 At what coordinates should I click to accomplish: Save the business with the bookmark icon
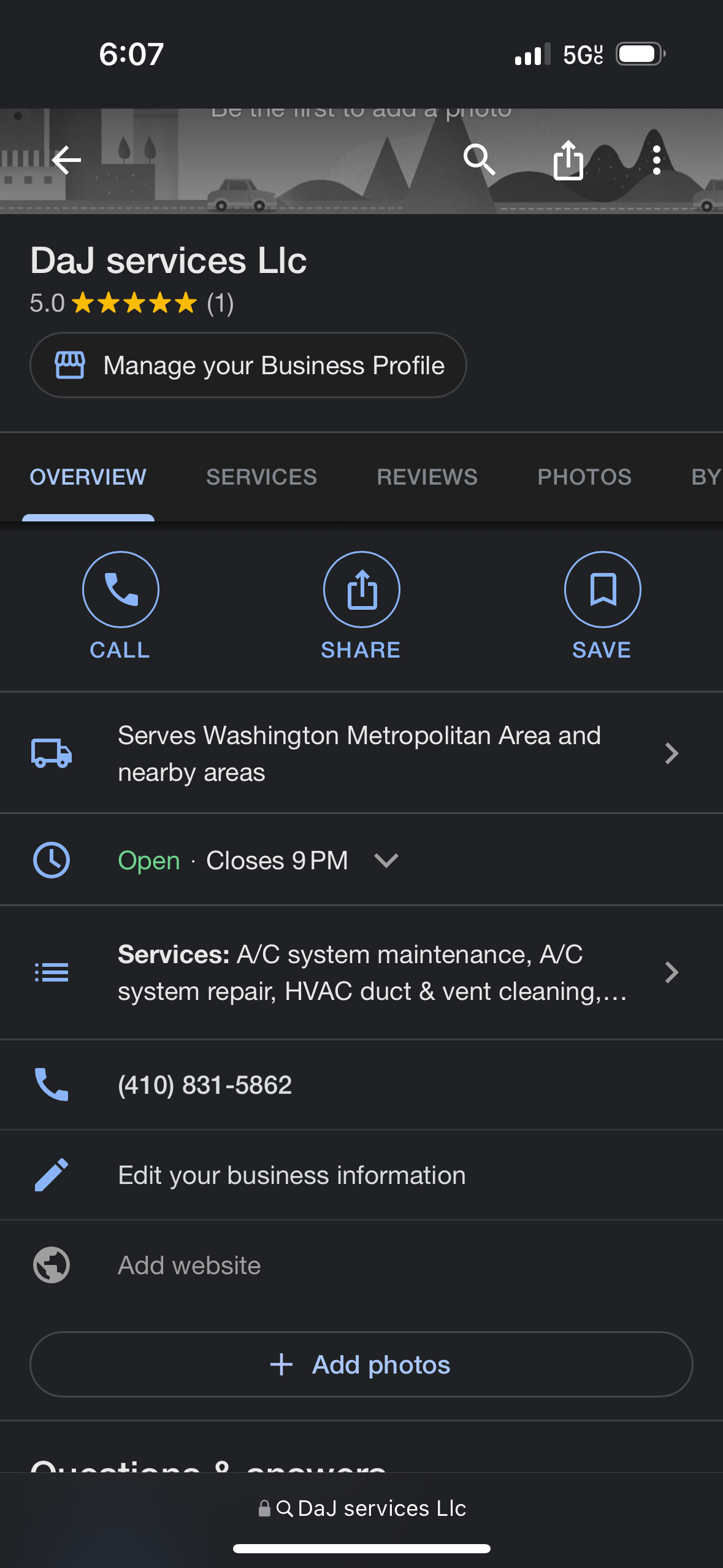click(602, 588)
